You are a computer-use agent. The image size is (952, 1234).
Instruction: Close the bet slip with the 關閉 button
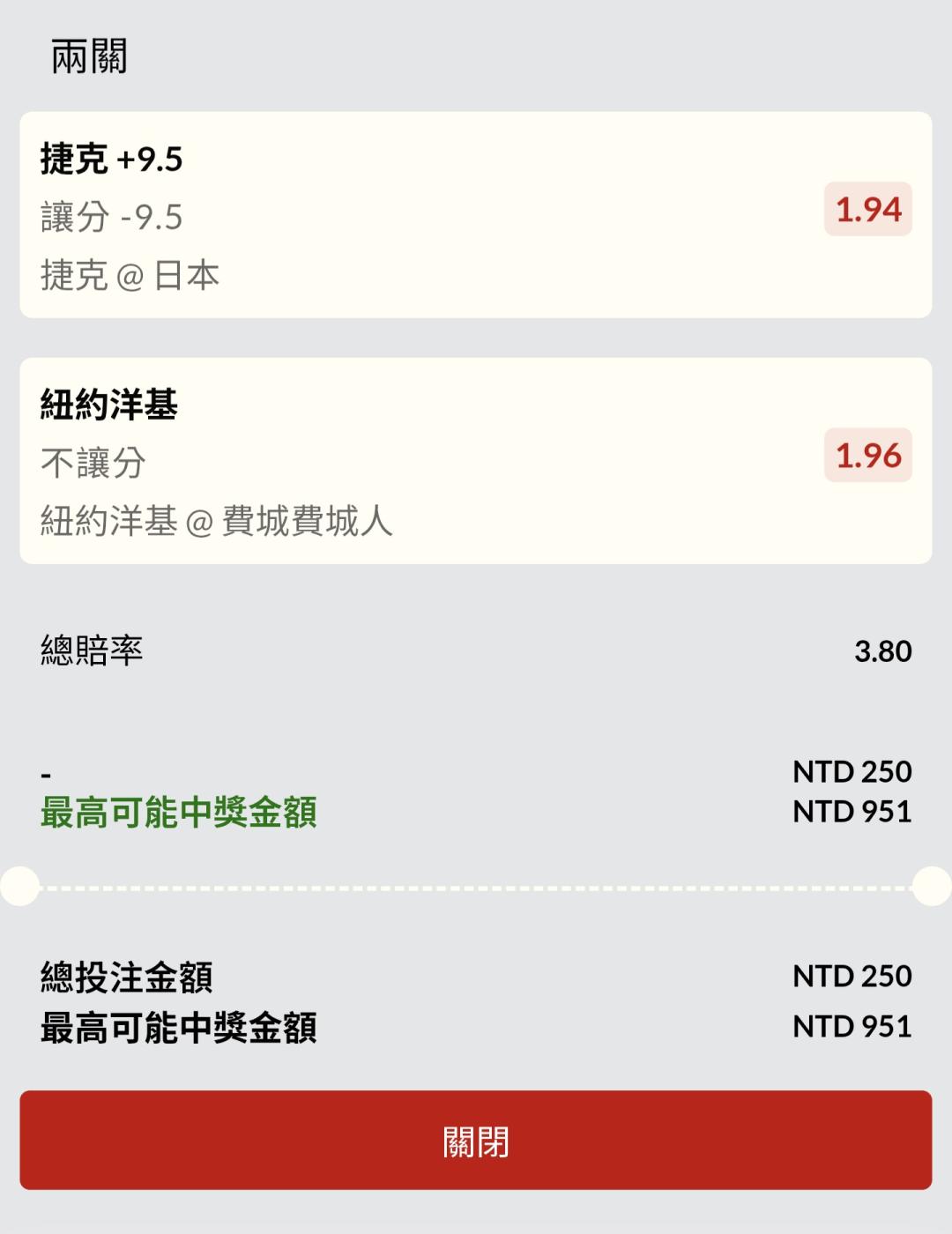click(476, 1141)
